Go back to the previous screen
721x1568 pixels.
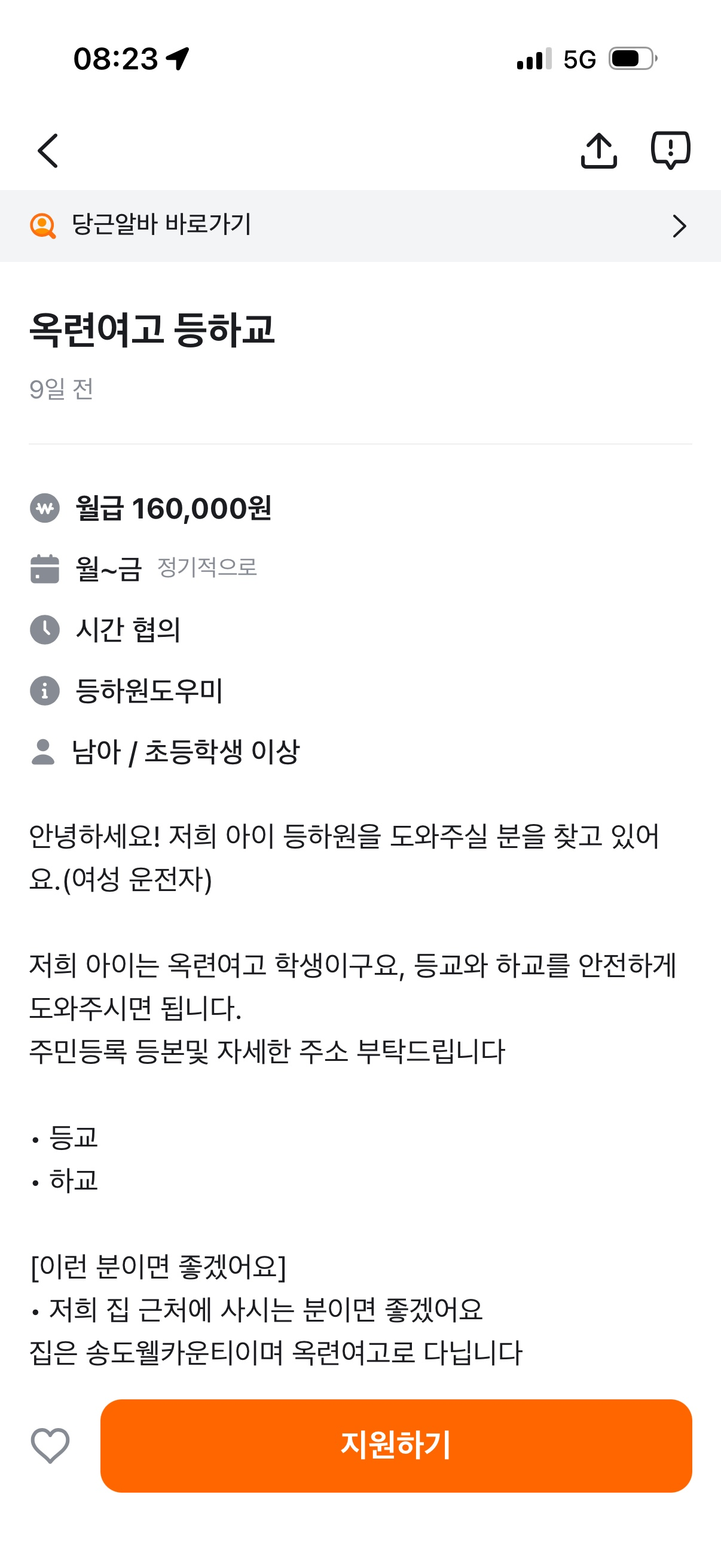48,150
